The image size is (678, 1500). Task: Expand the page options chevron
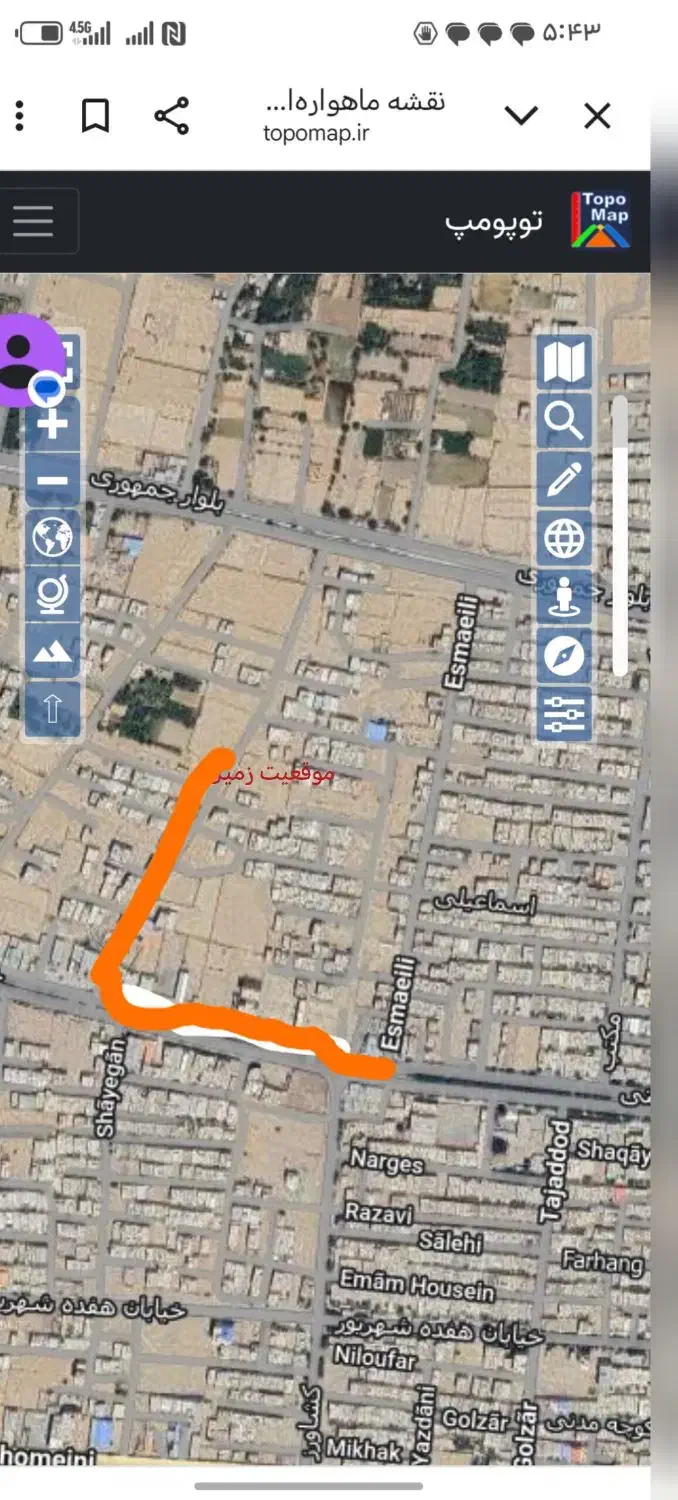click(x=521, y=117)
